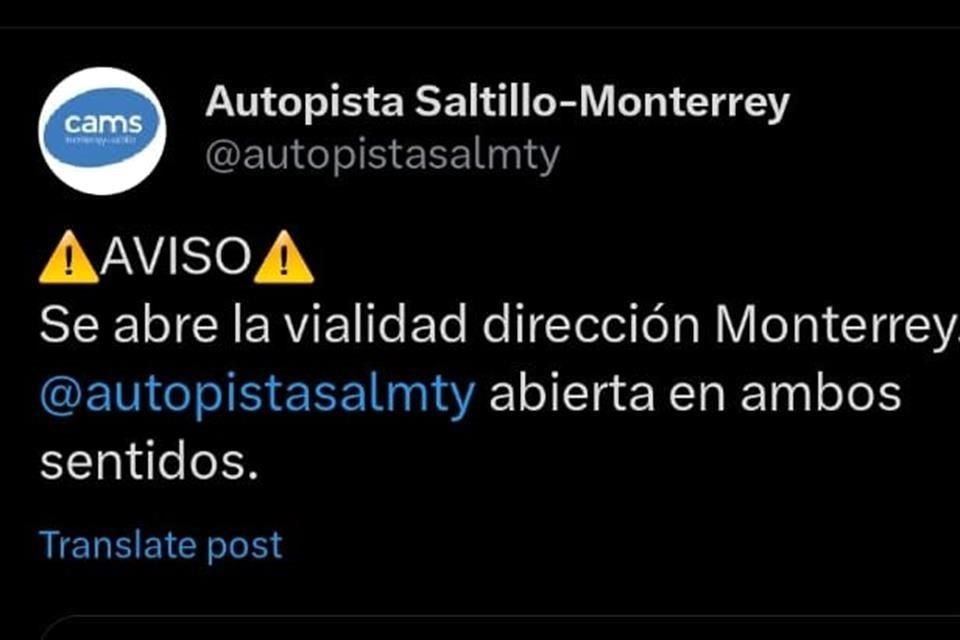Tap the @autopistasalmty mention in the post
The image size is (960, 640).
[x=257, y=396]
